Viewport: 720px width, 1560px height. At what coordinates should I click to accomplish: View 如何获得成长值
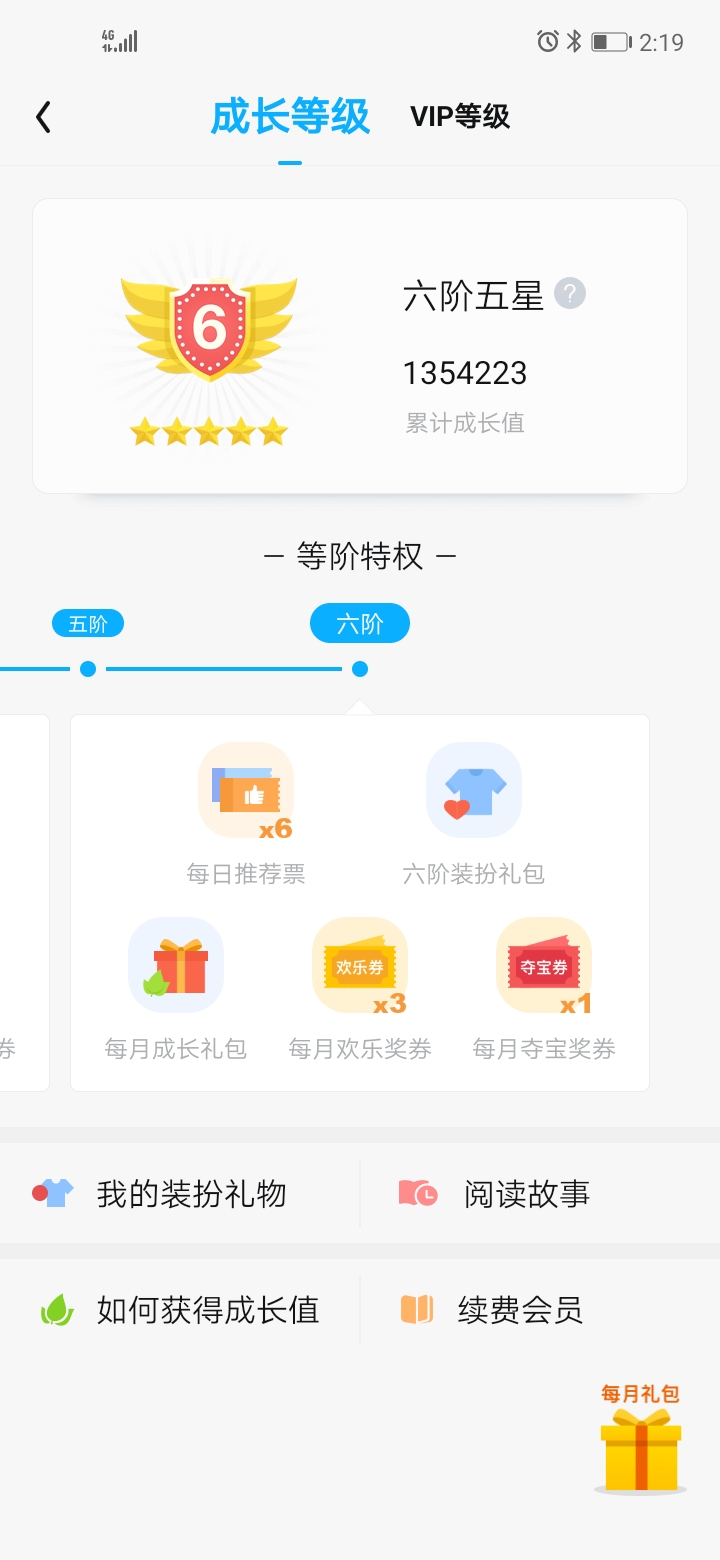180,1309
